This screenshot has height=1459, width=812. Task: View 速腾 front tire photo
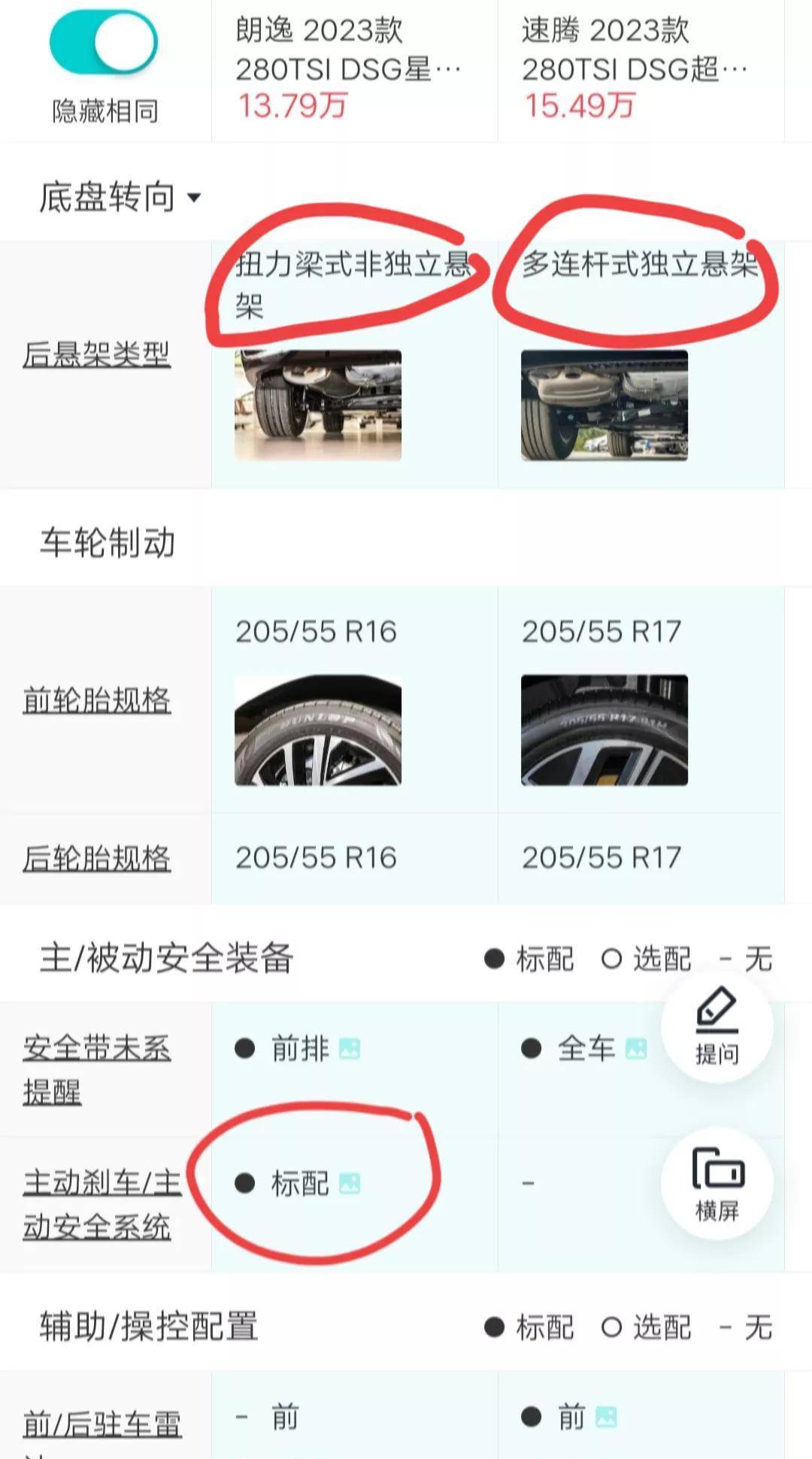(x=604, y=730)
